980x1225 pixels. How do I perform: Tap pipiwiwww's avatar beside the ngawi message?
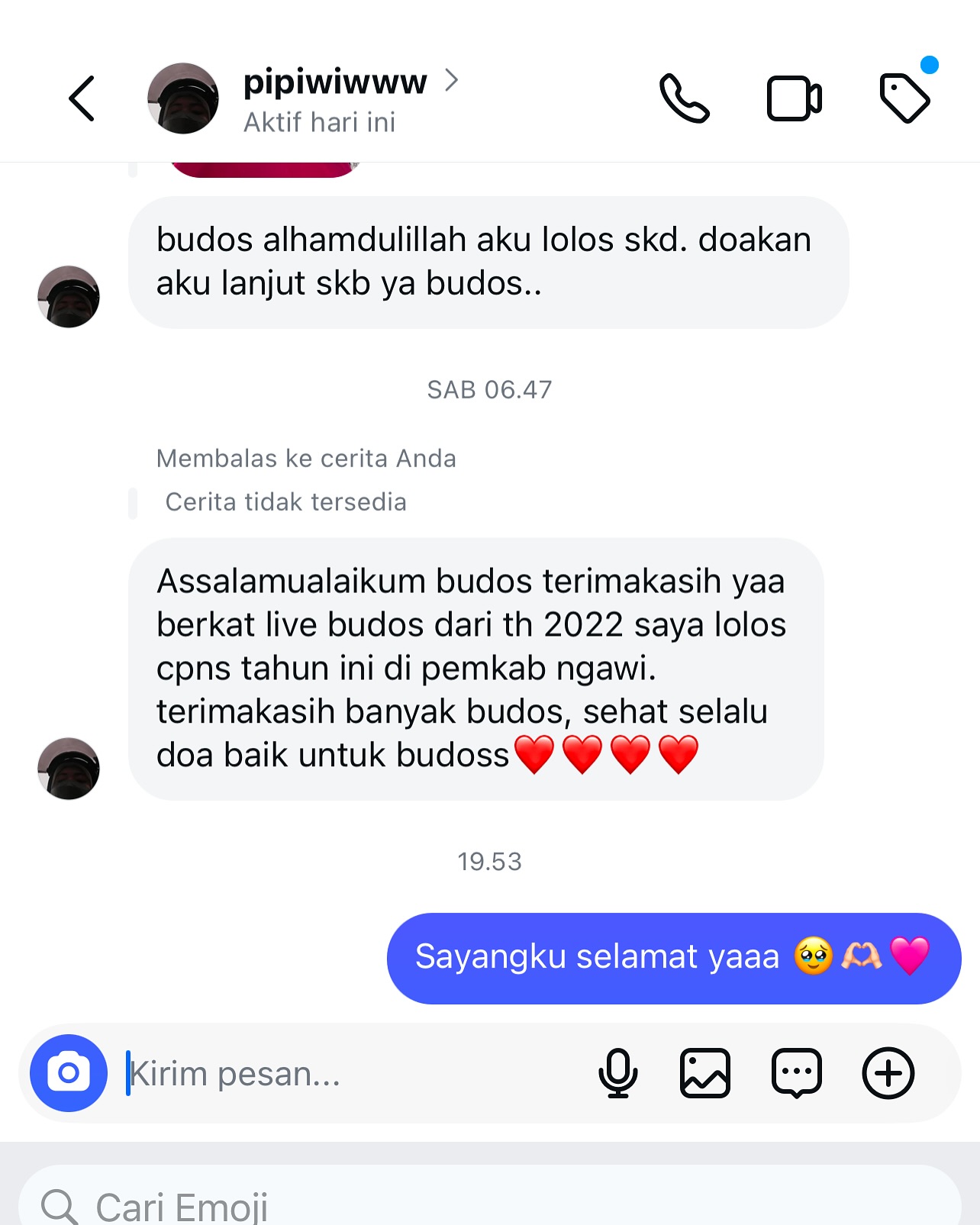tap(69, 769)
